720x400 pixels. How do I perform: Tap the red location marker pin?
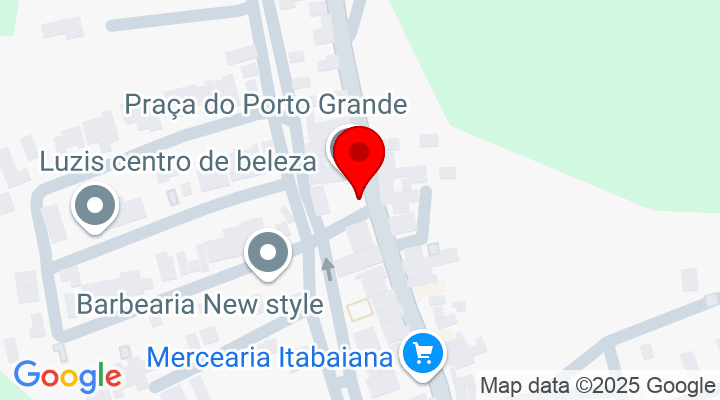(x=360, y=155)
